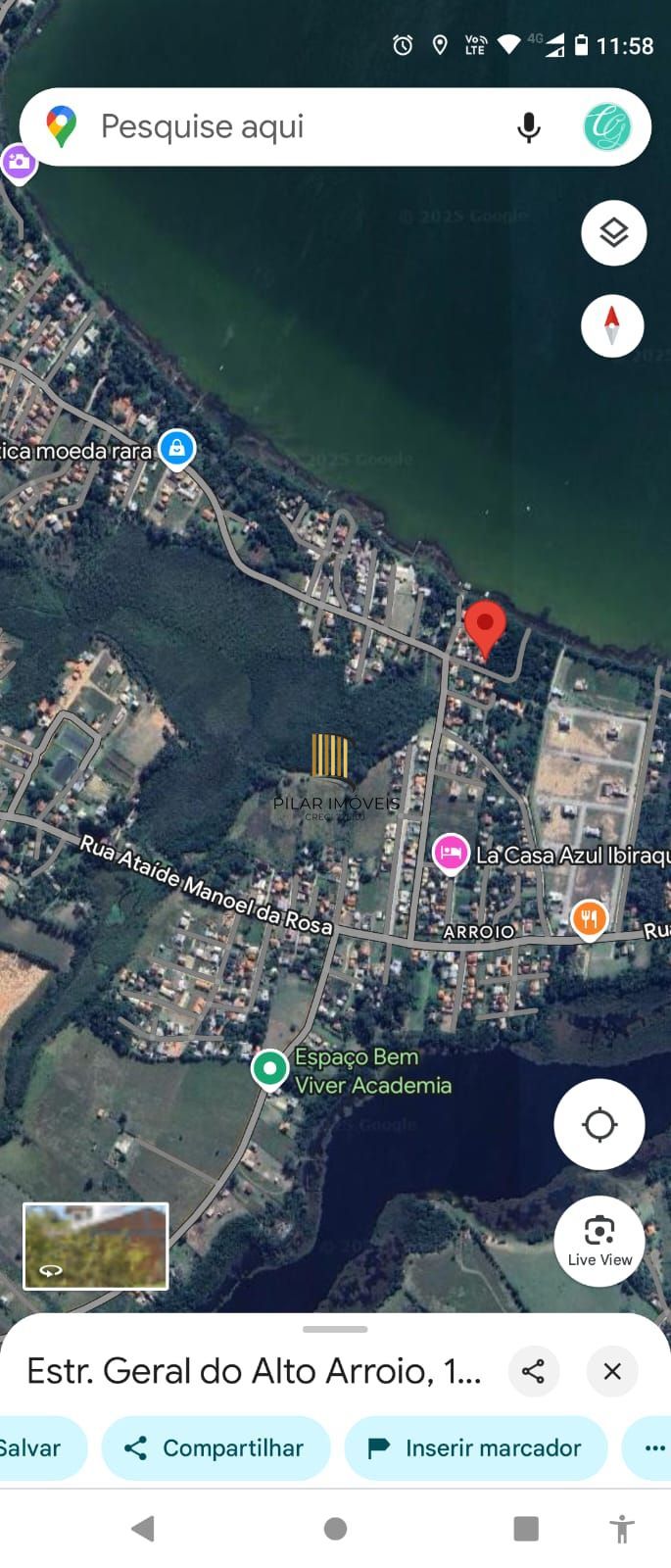Image resolution: width=671 pixels, height=1568 pixels.
Task: Select the Compartilhar chip
Action: pyautogui.click(x=216, y=1447)
